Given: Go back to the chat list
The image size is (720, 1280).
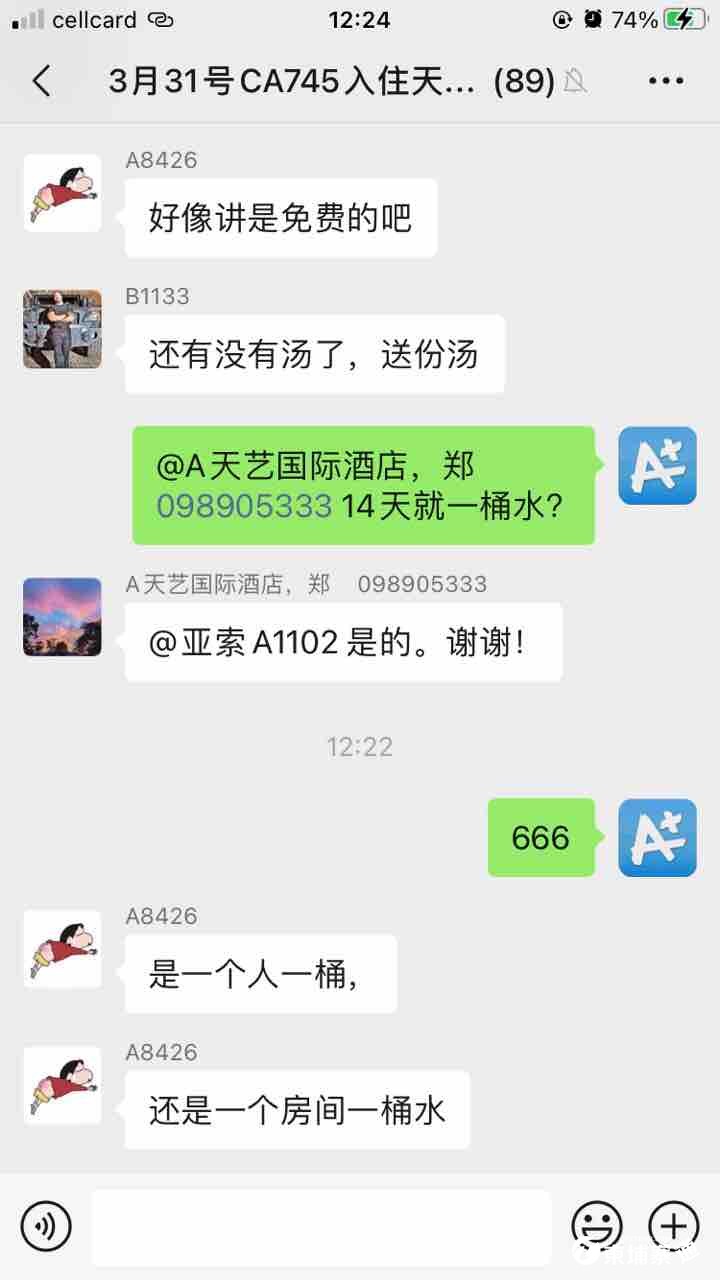Looking at the screenshot, I should (x=41, y=81).
